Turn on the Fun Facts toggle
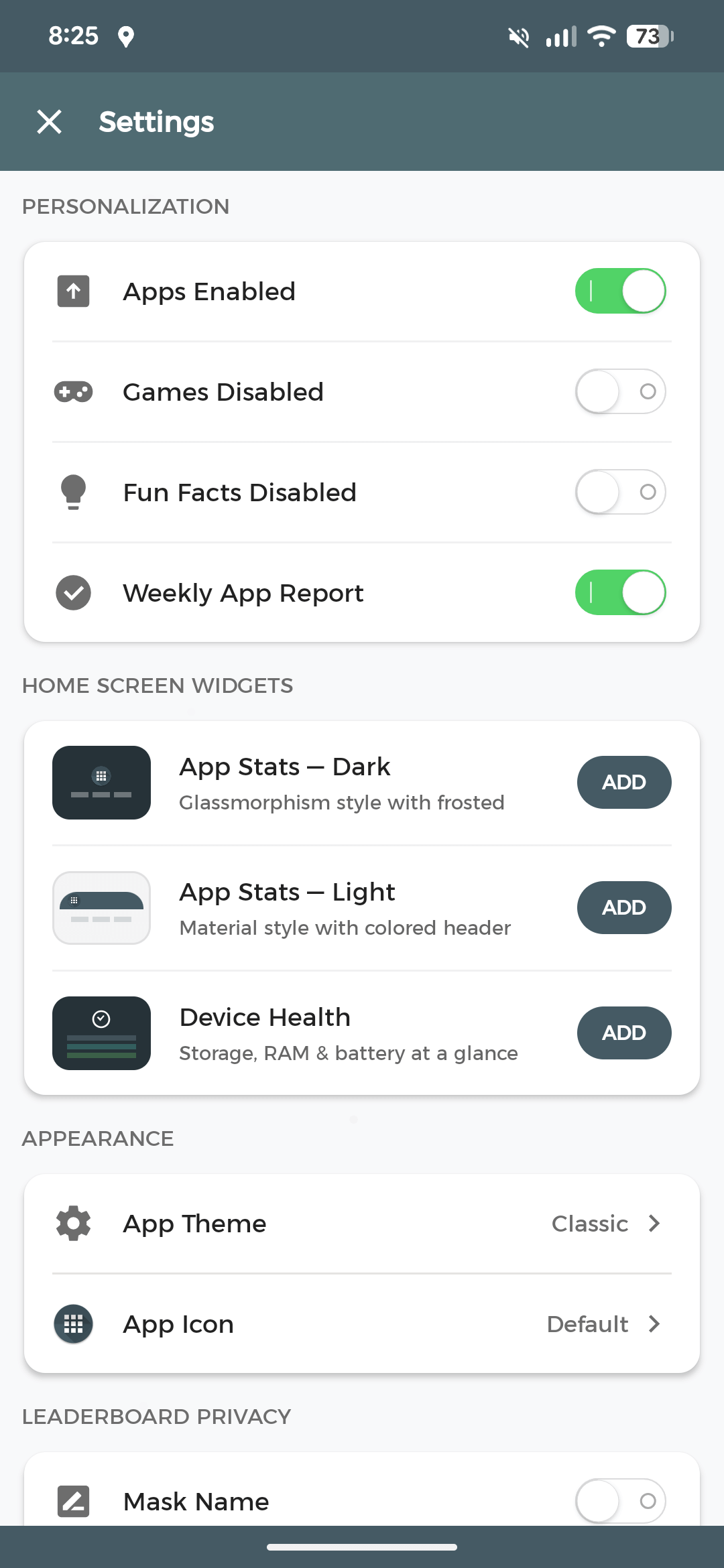The height and width of the screenshot is (1568, 724). point(620,492)
